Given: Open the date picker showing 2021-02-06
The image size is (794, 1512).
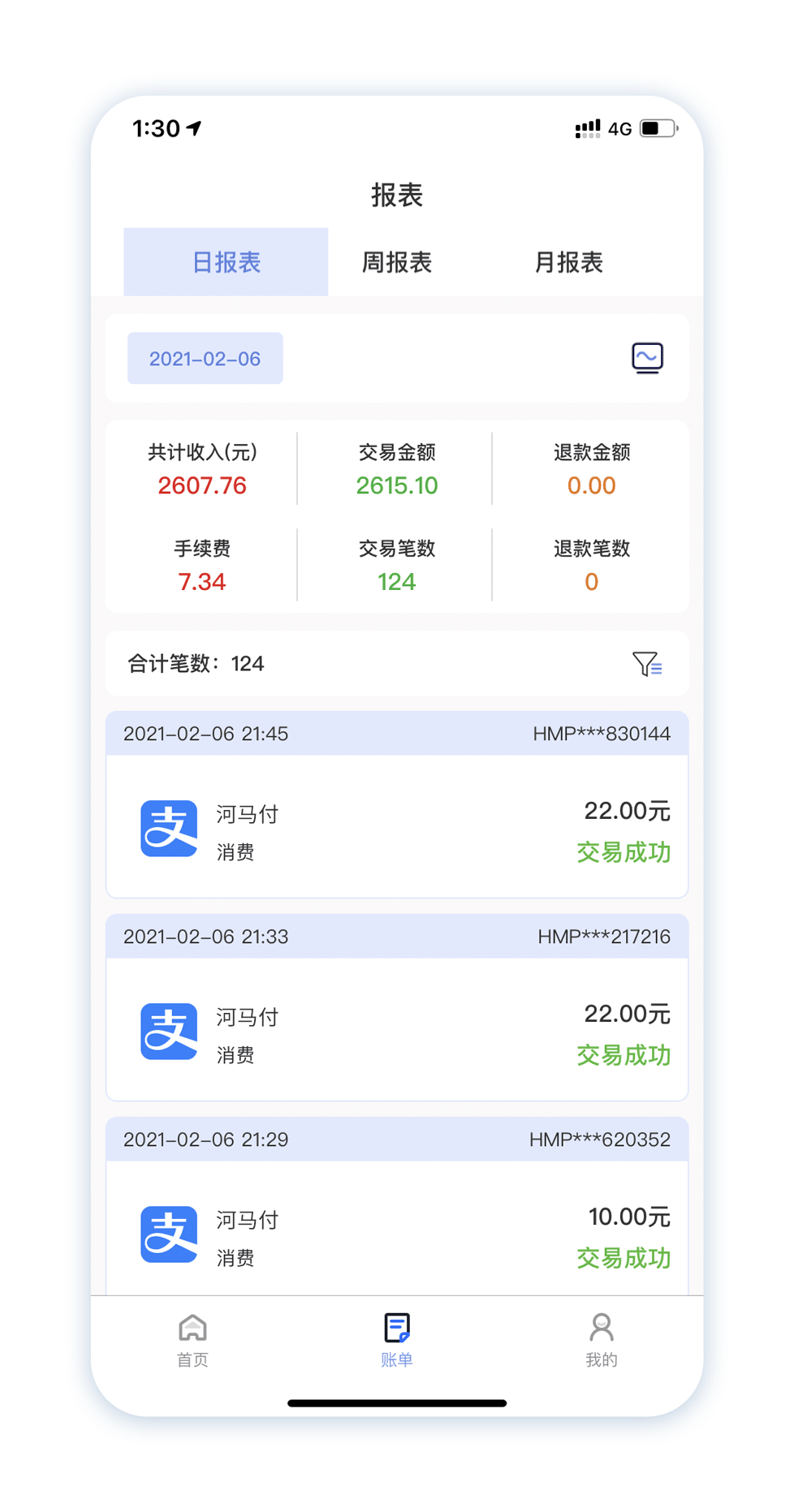Looking at the screenshot, I should (x=205, y=358).
